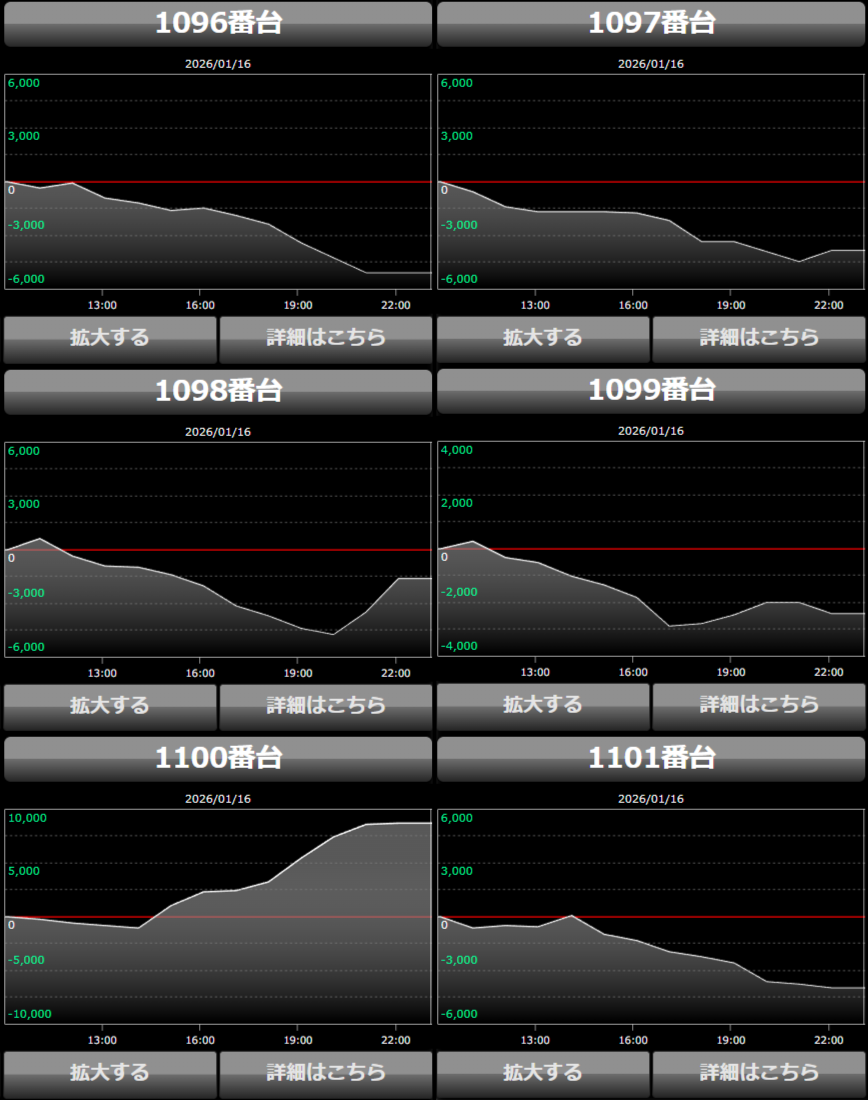
Task: Enlarge the graph for 1097番台
Action: coord(543,338)
